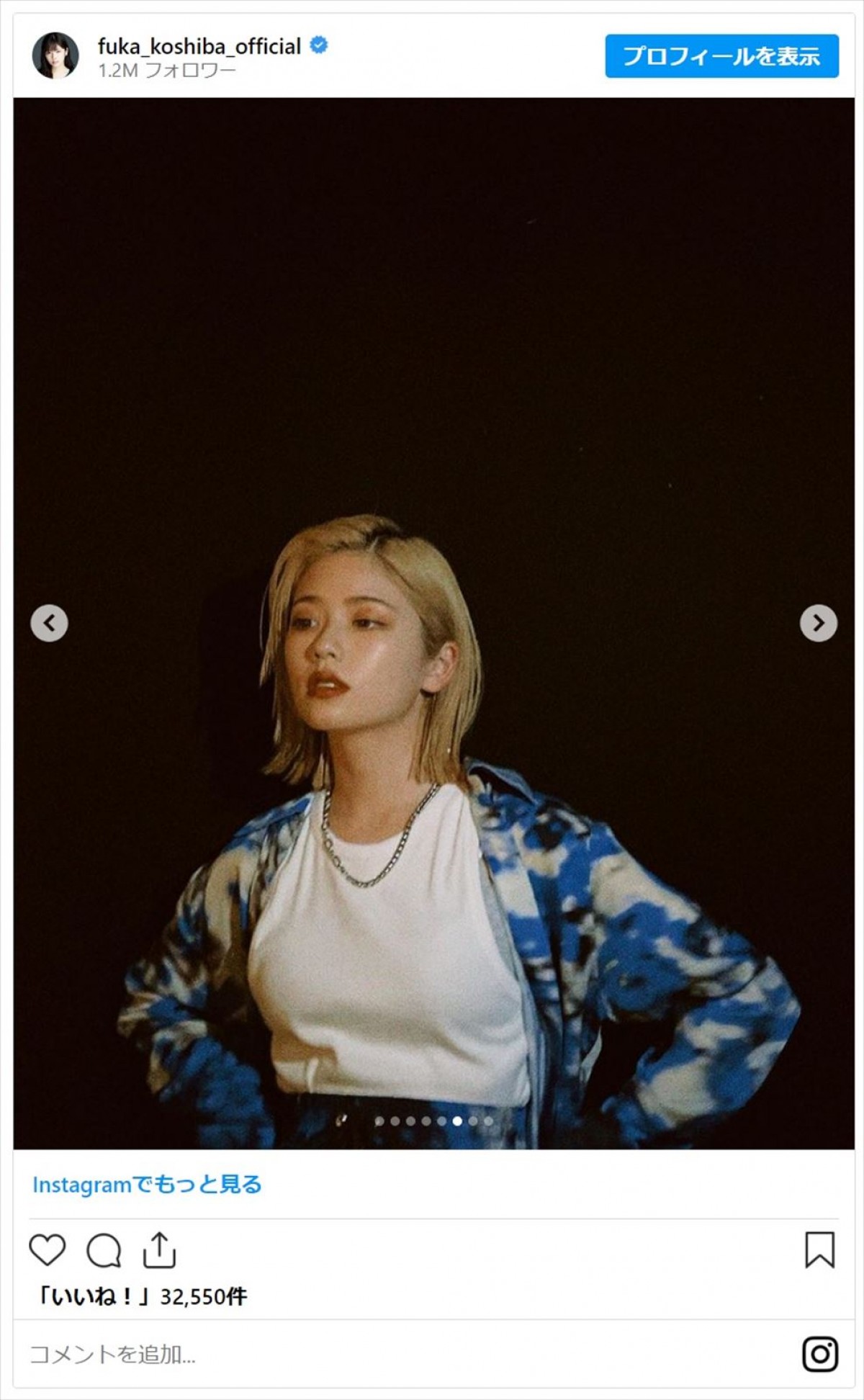Like the post with the heart icon
This screenshot has width=864, height=1400.
coord(48,1249)
